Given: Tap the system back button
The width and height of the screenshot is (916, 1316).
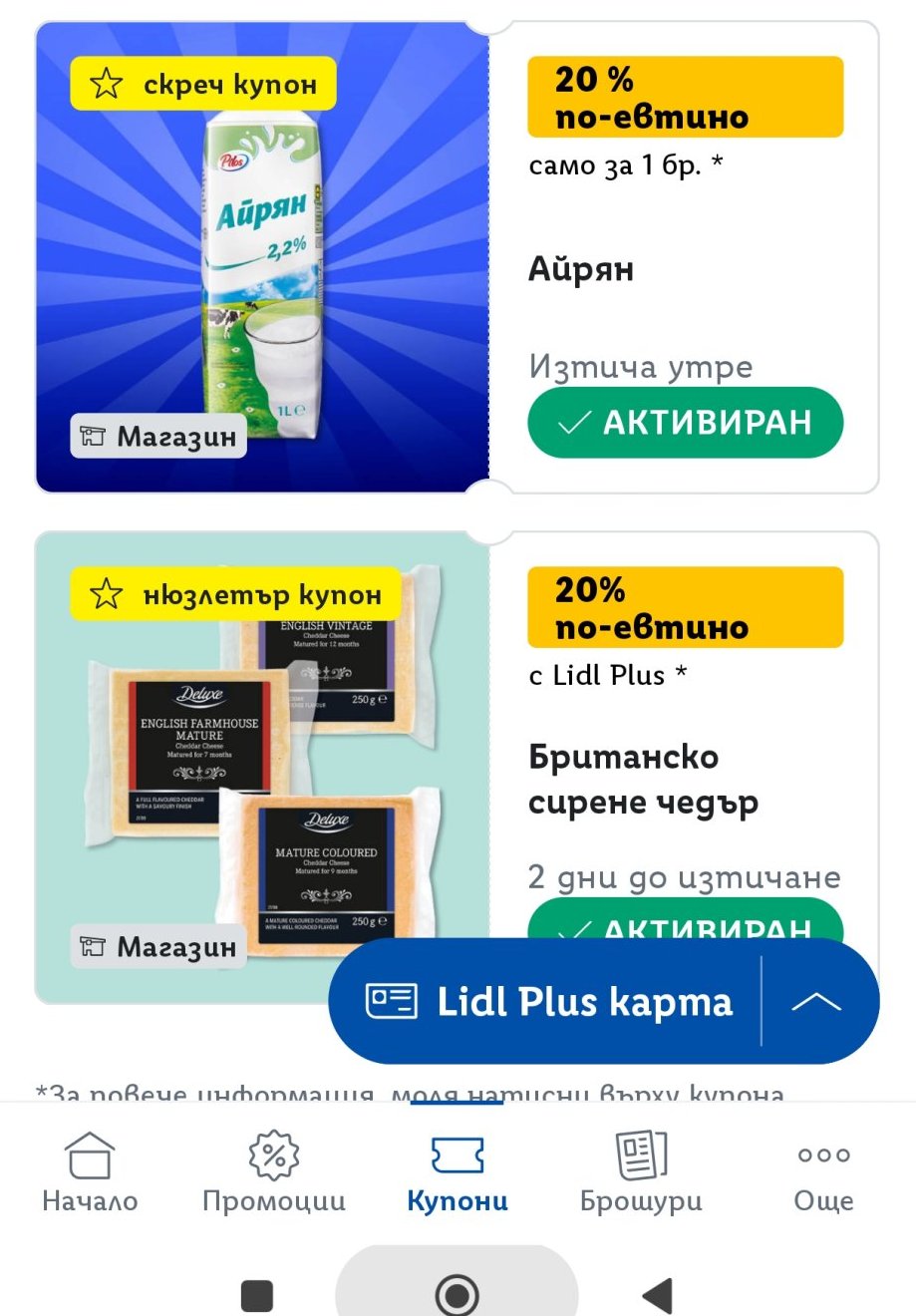Looking at the screenshot, I should pyautogui.click(x=658, y=1295).
